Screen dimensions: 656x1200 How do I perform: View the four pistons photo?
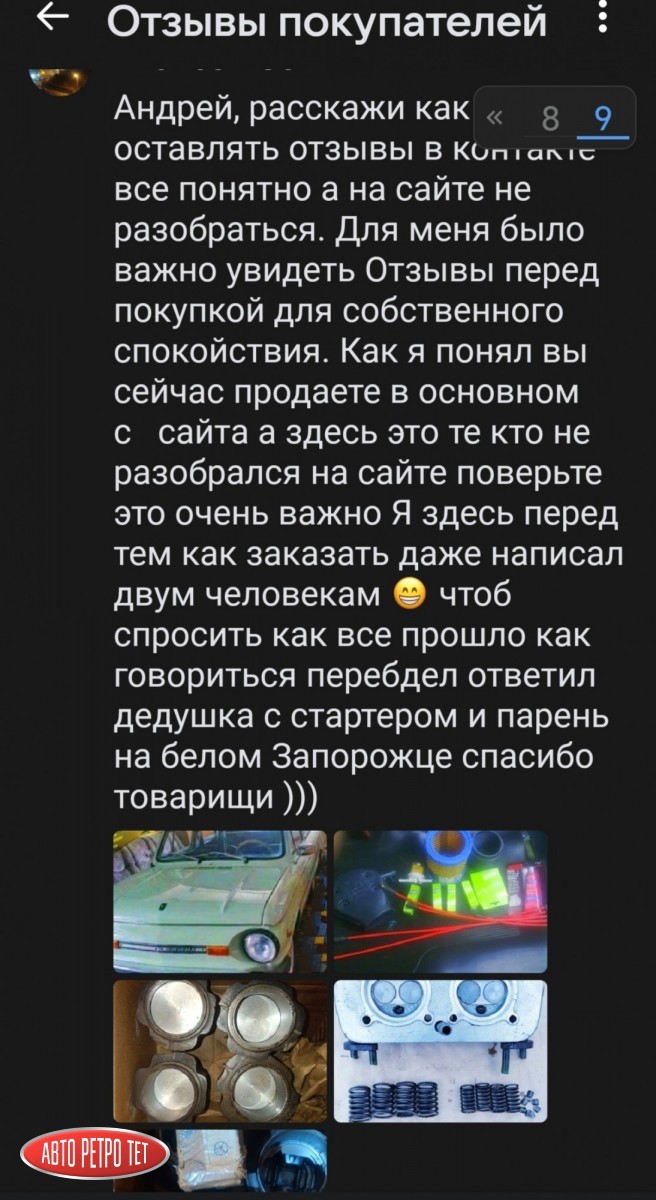(220, 1051)
